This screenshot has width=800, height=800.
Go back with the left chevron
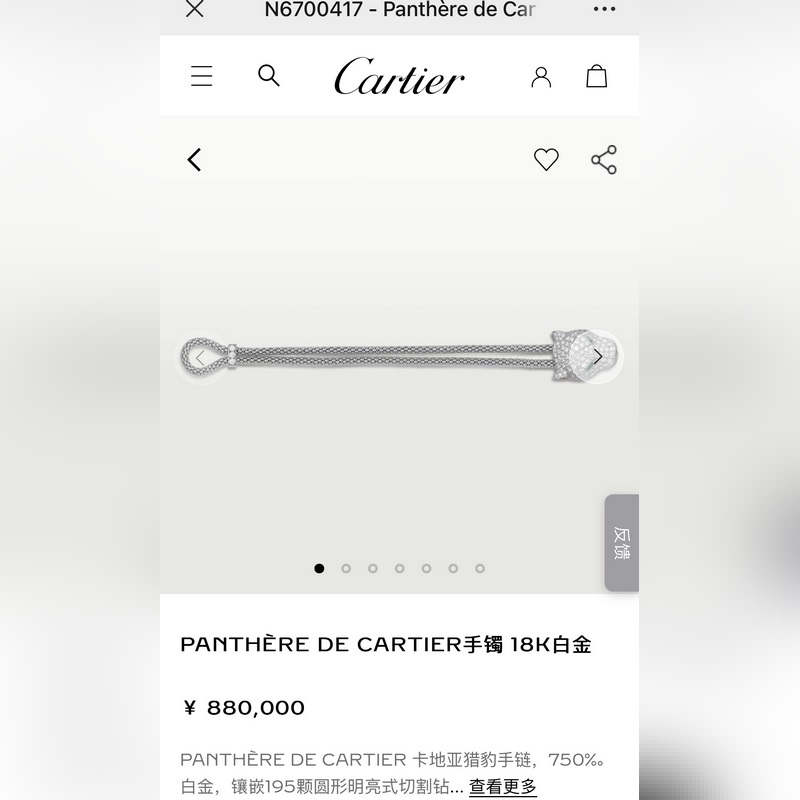pos(195,159)
